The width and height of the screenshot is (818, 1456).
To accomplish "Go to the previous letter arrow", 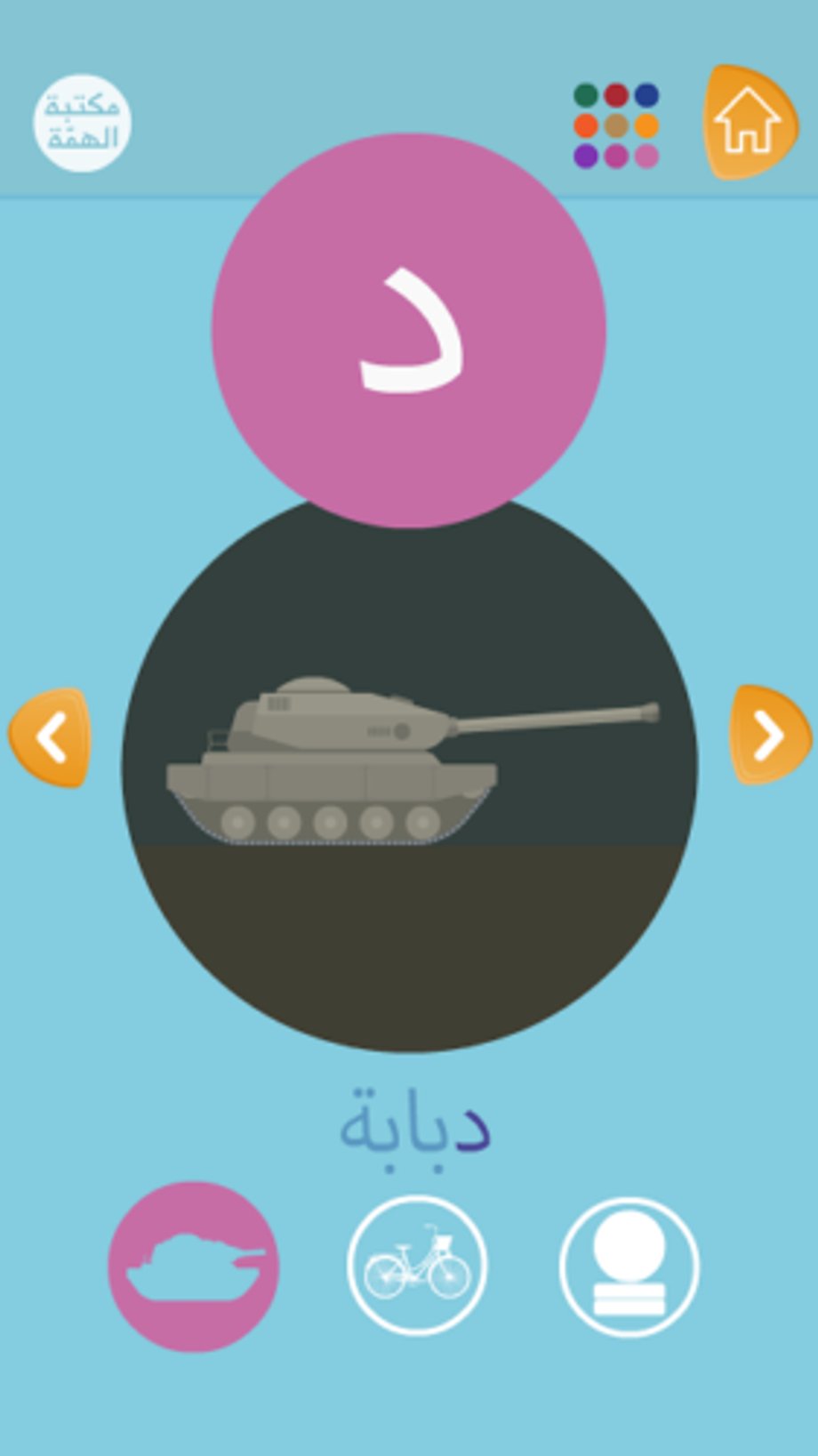I will coord(51,737).
